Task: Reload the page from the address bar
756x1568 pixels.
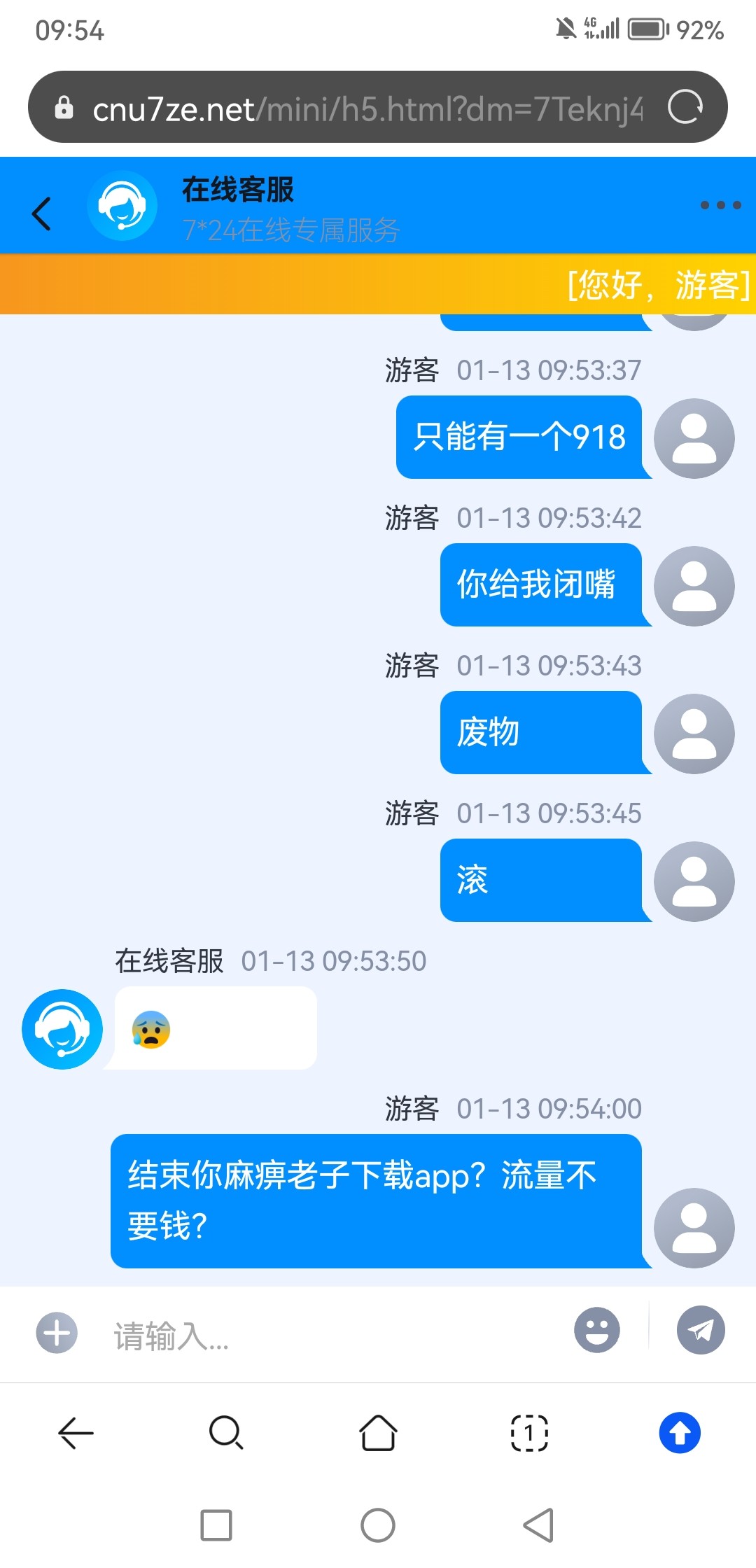Action: click(685, 107)
